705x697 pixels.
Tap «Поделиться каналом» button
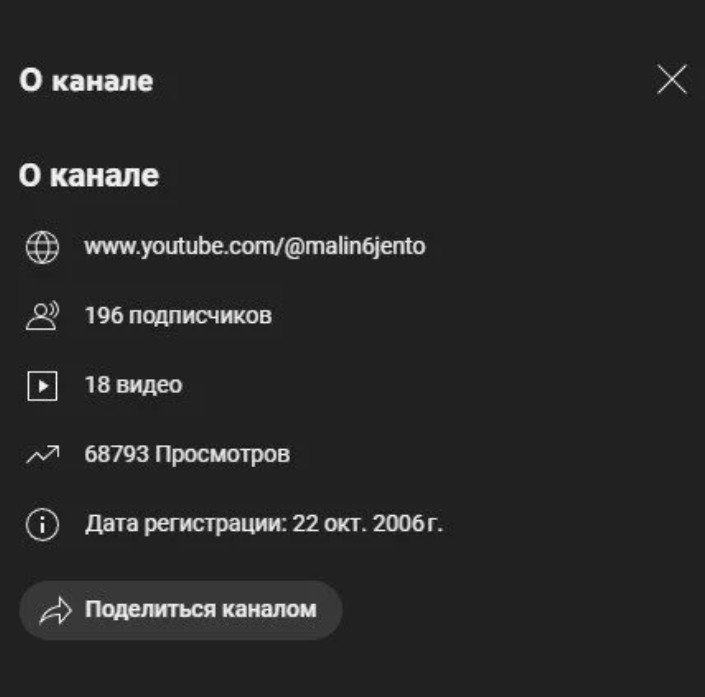coord(181,610)
